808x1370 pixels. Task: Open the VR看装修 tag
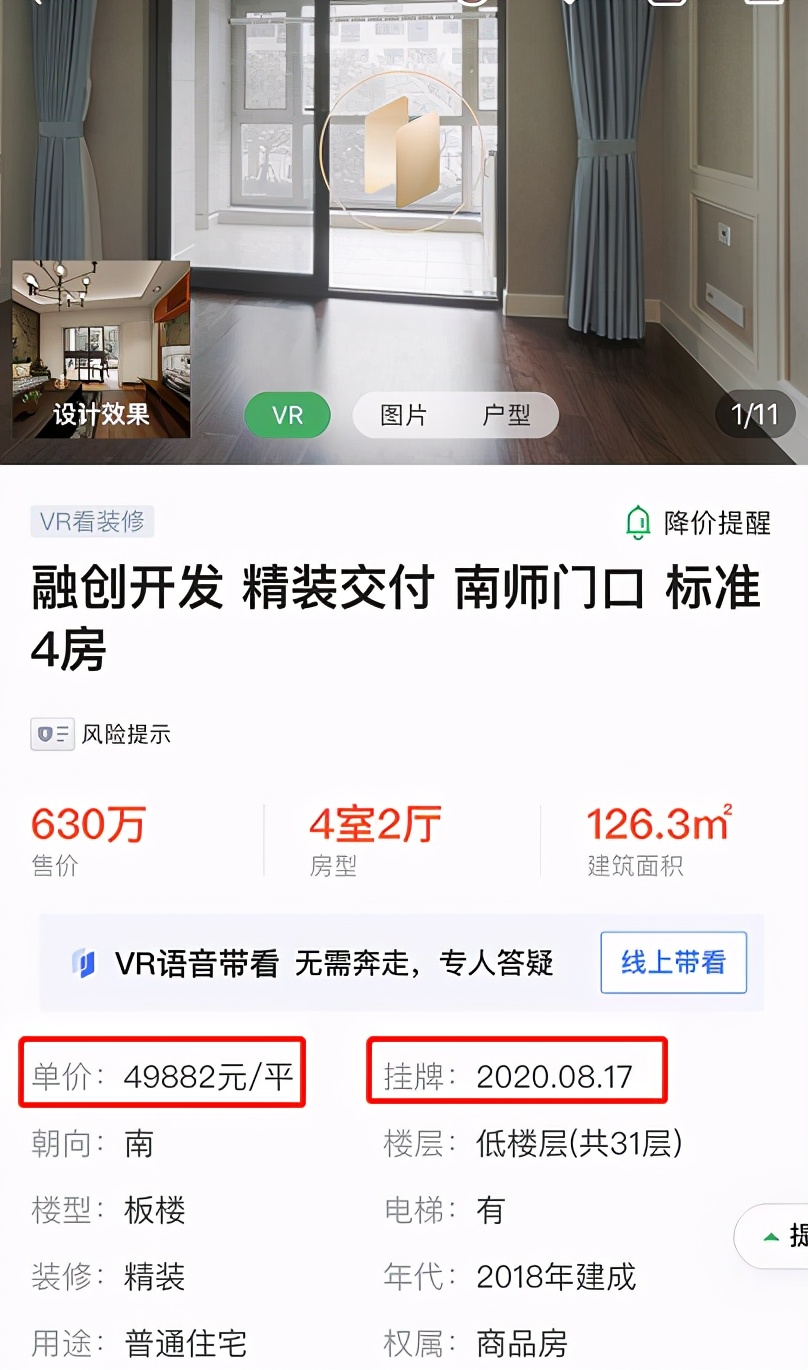(x=92, y=521)
